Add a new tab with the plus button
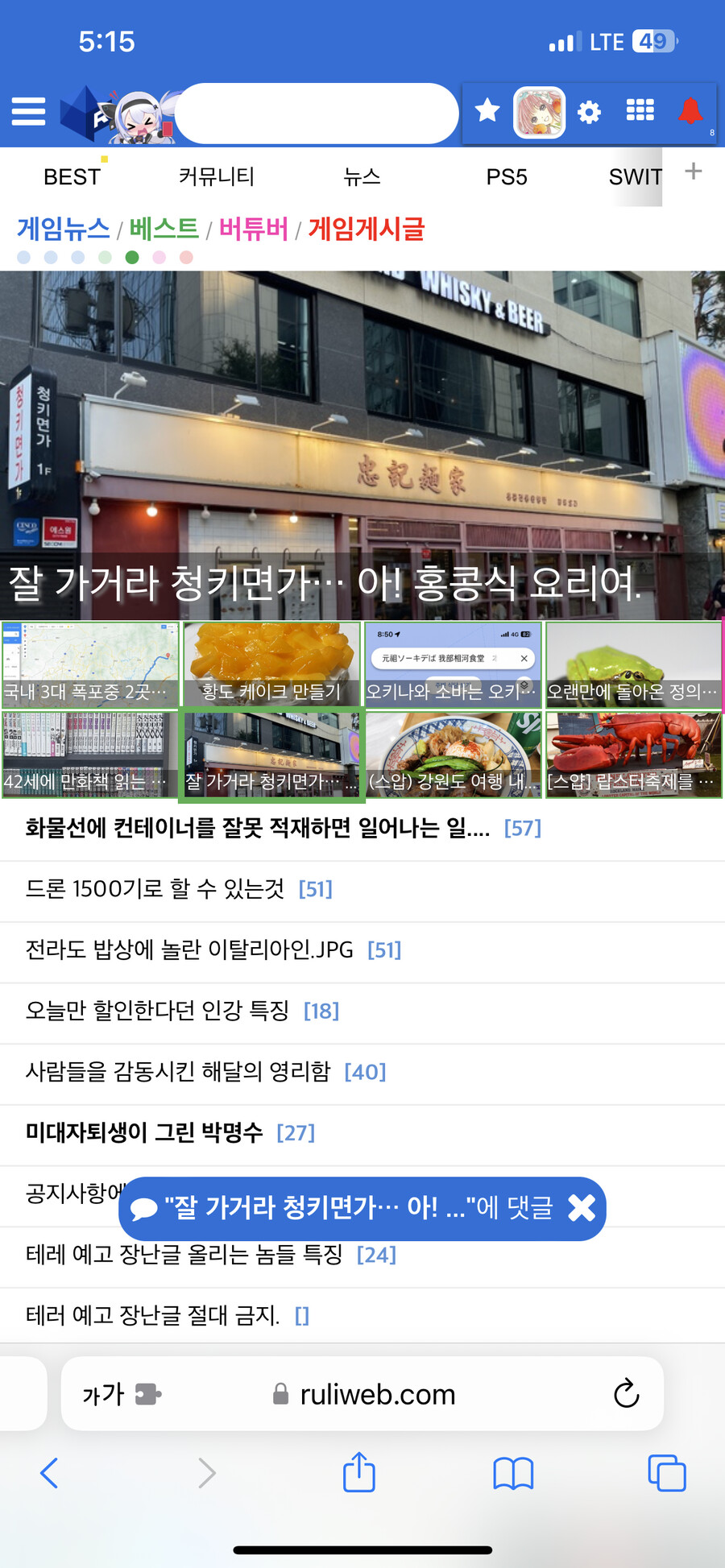Image resolution: width=725 pixels, height=1568 pixels. coord(693,171)
